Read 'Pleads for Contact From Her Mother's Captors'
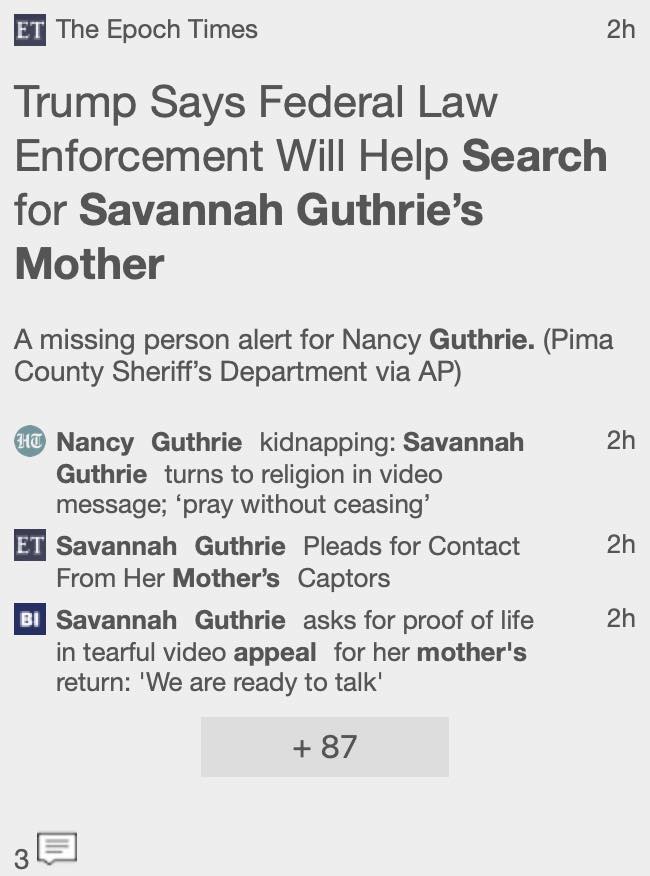This screenshot has width=650, height=876. [288, 562]
